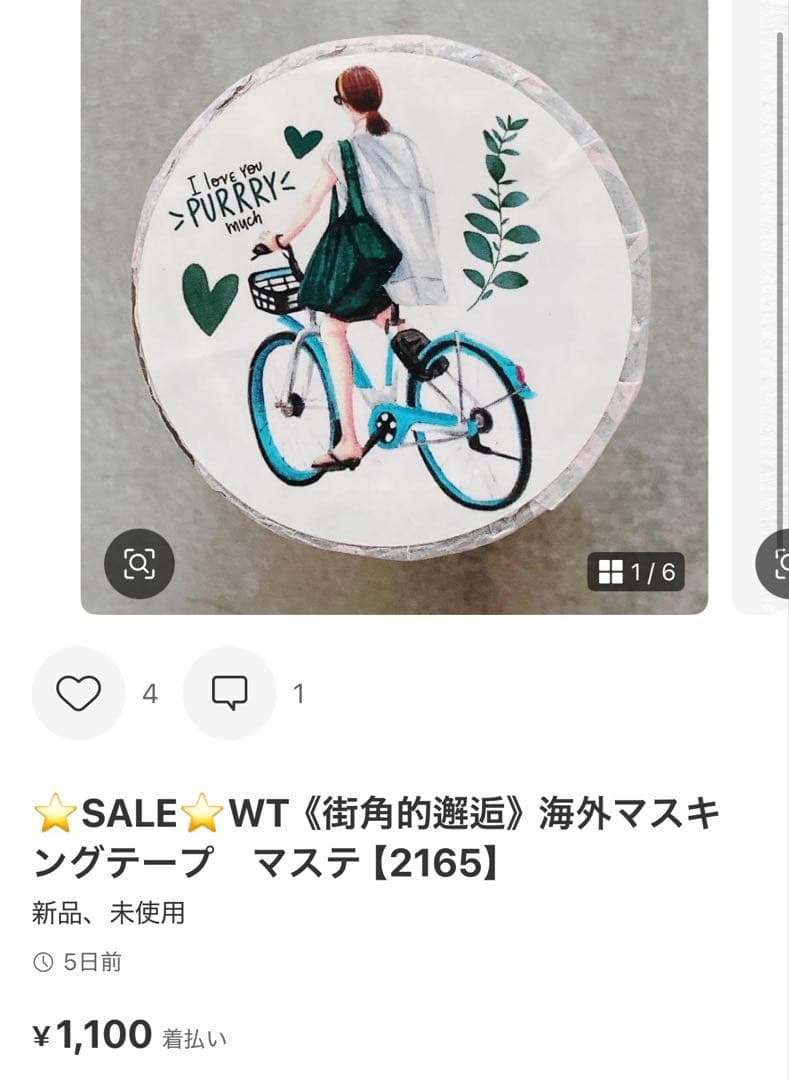Tap the heart icon to unlike the listing
This screenshot has width=789, height=1080.
[79, 691]
